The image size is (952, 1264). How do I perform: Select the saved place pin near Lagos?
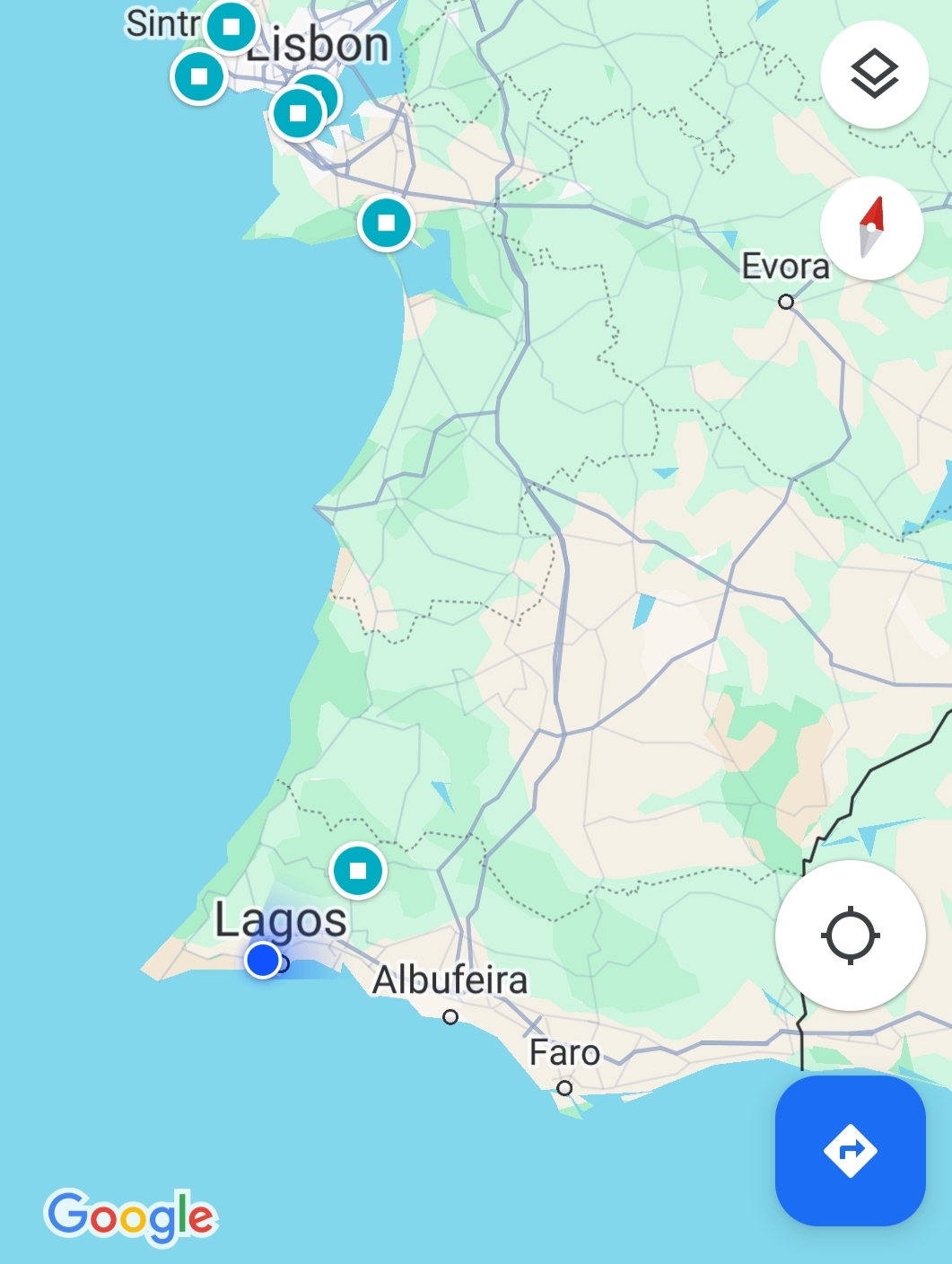pos(358,870)
